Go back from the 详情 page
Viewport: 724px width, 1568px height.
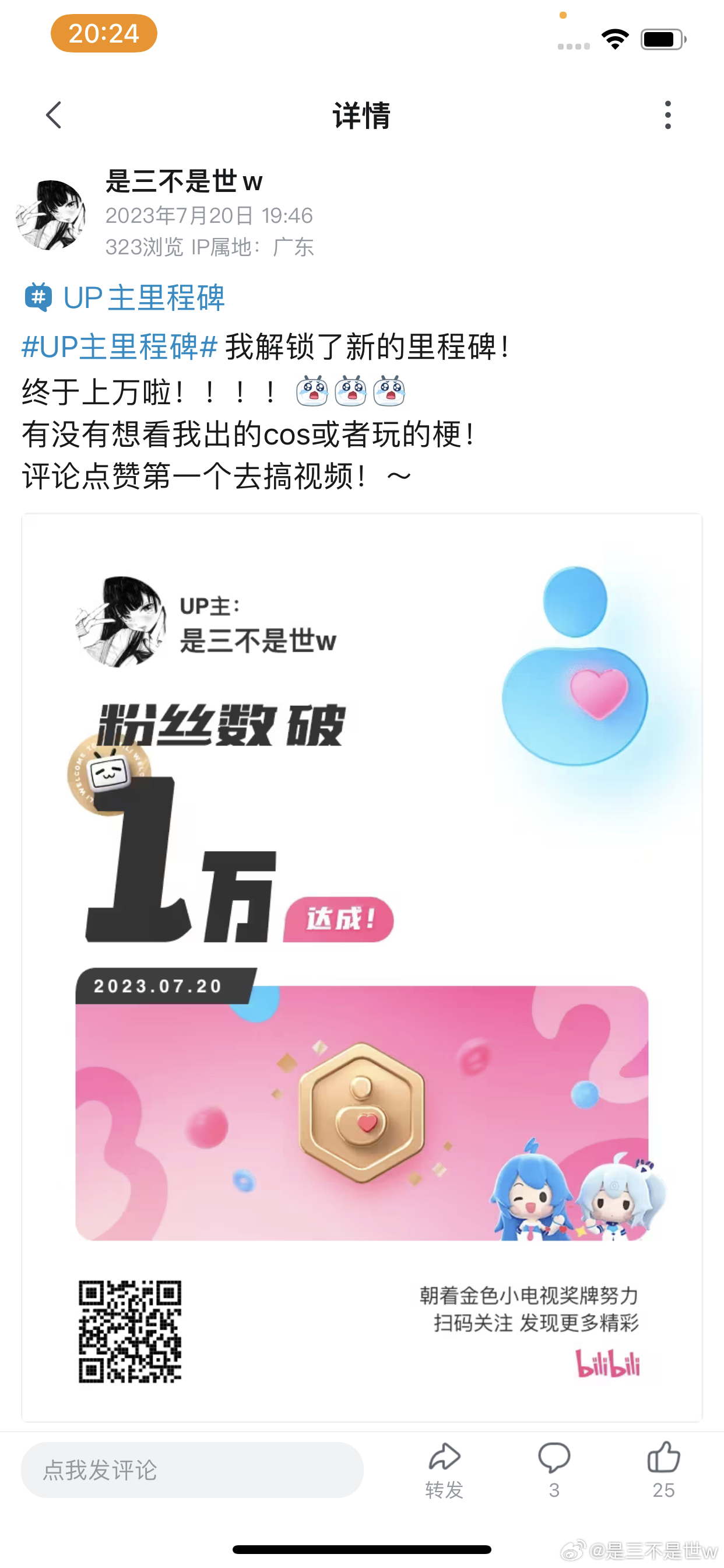[54, 115]
